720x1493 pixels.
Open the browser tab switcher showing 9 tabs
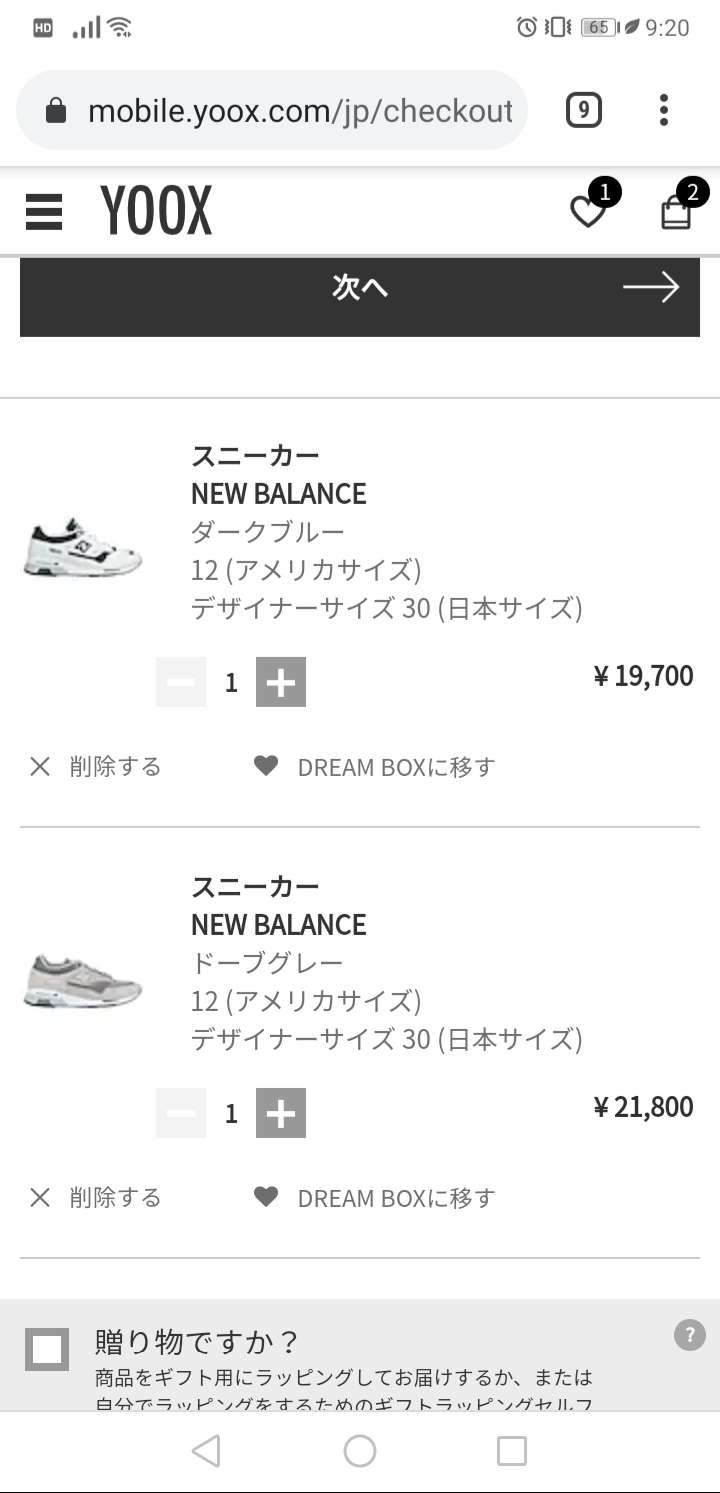tap(582, 110)
